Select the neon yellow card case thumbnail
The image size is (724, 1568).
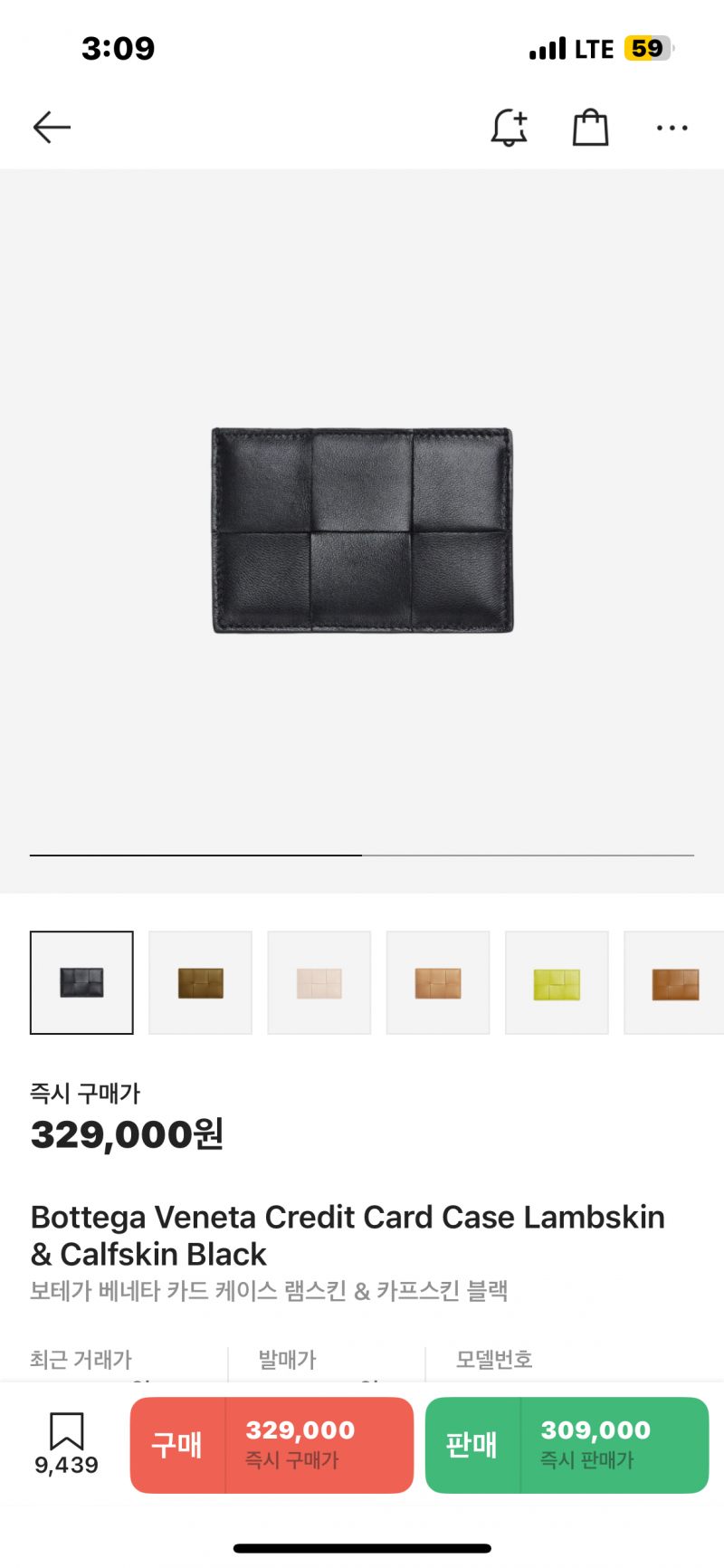557,982
